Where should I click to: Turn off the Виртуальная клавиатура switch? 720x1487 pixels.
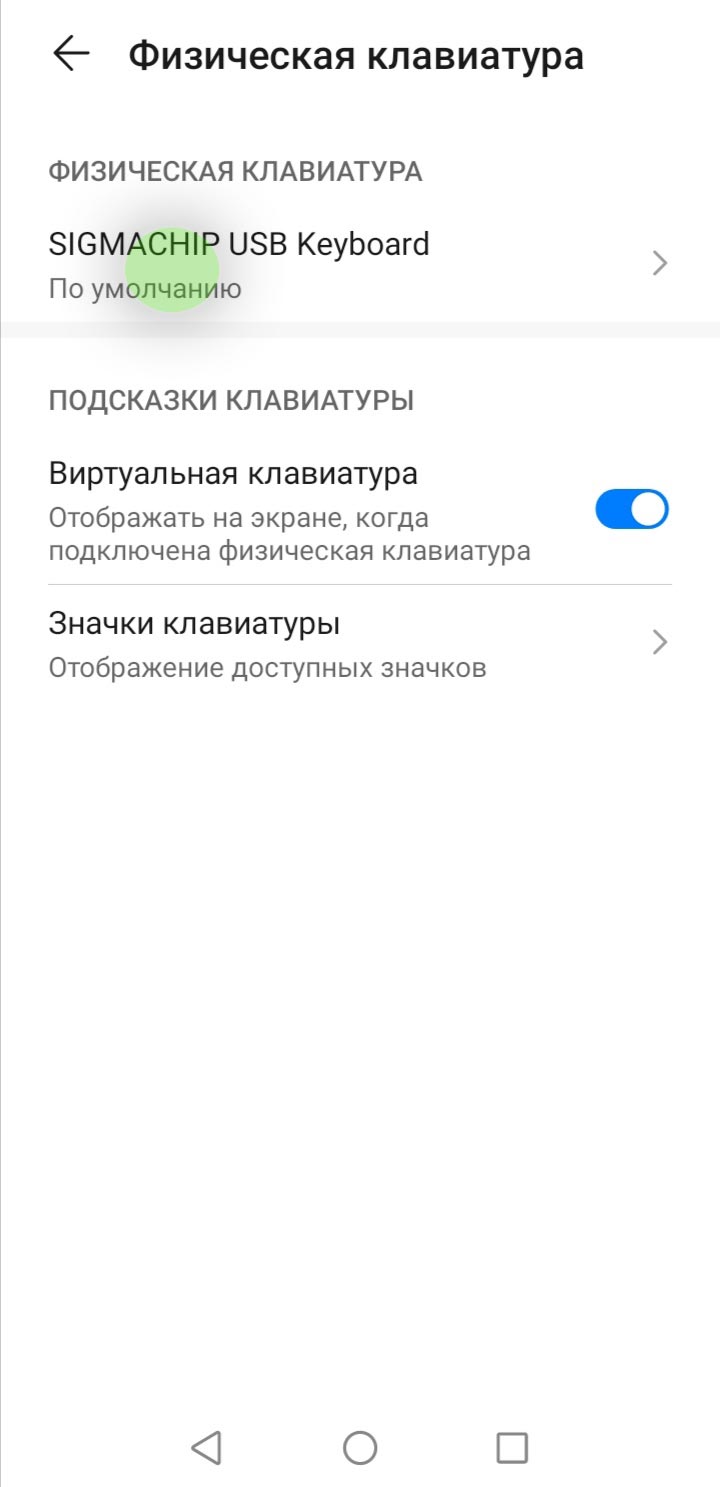632,509
